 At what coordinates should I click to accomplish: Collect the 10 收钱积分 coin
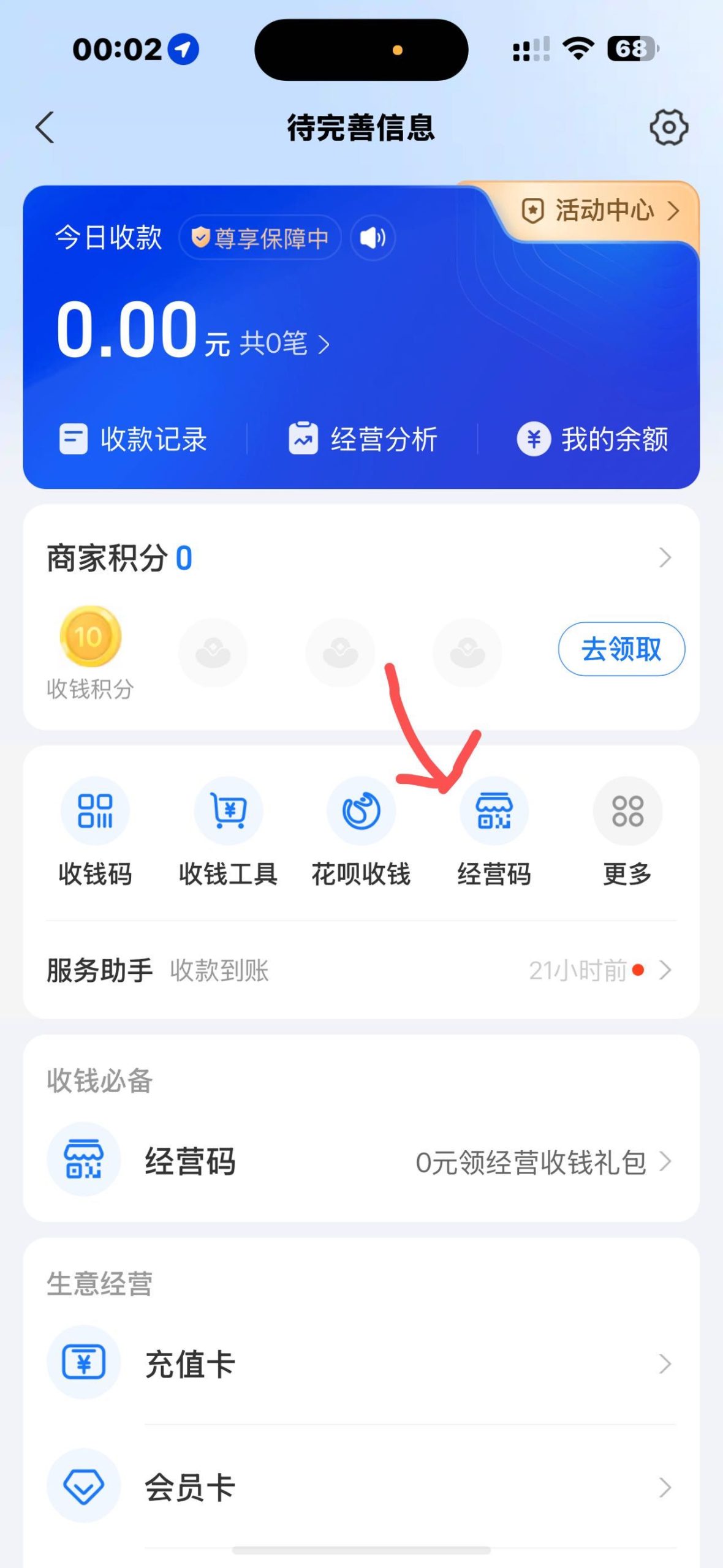pos(90,637)
